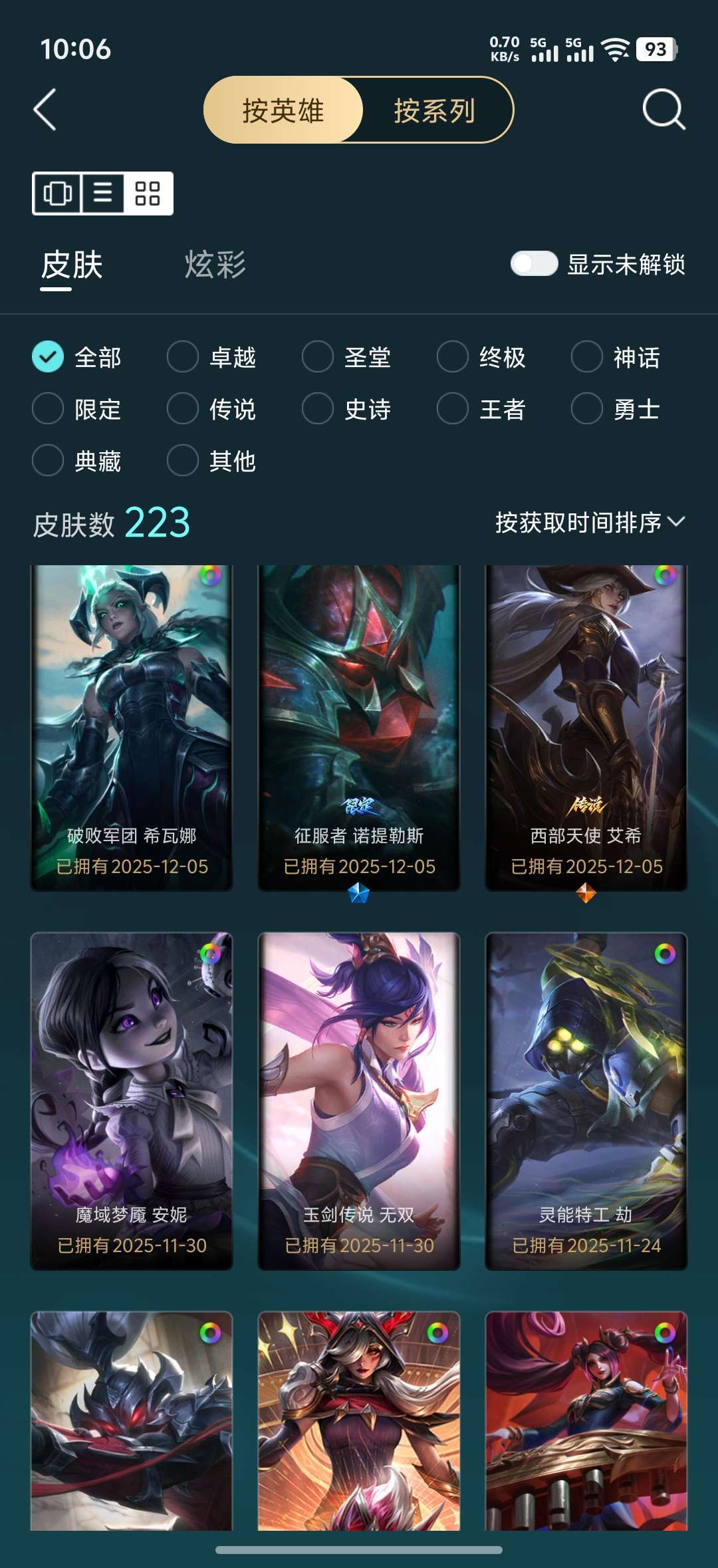The image size is (718, 1568).
Task: Click the 全部 filter checkbox
Action: [47, 358]
